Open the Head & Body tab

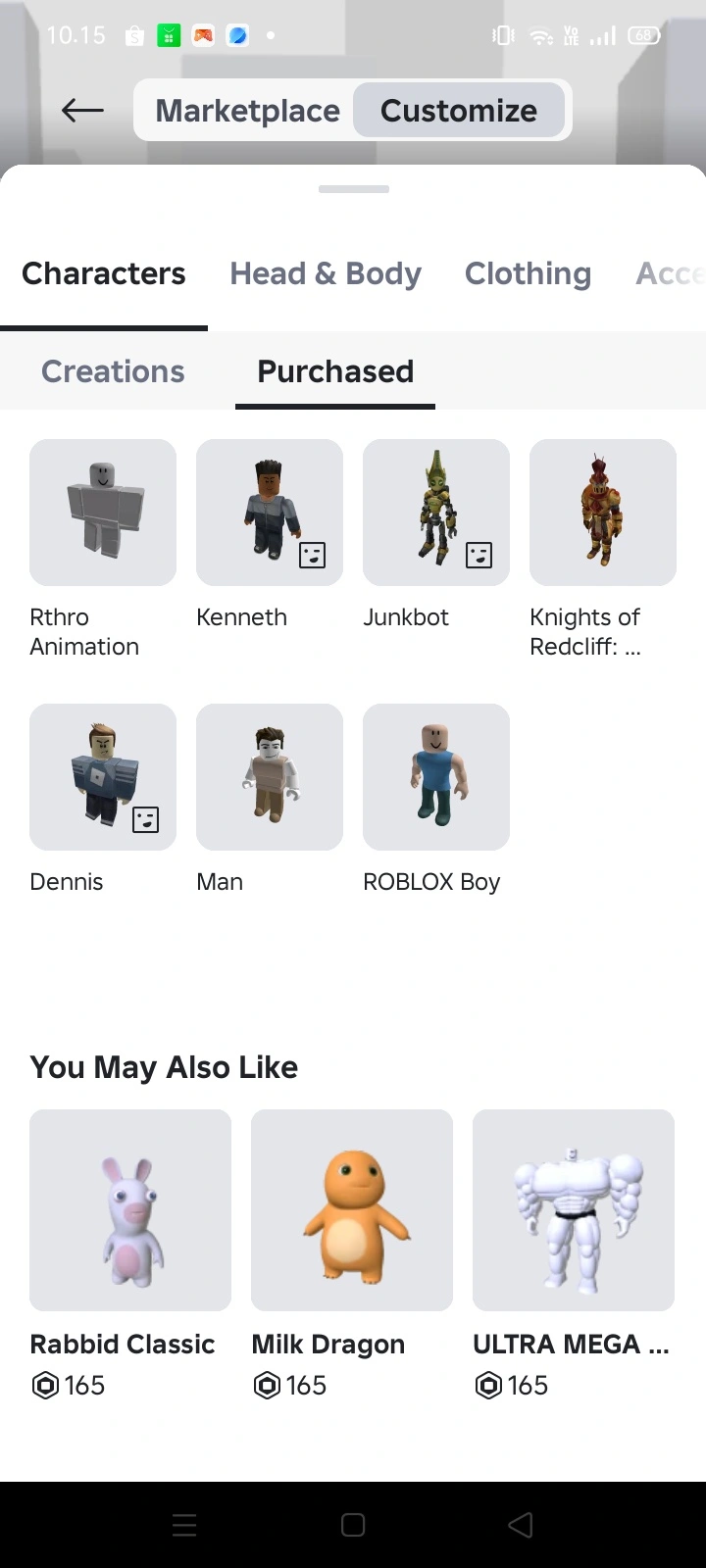[326, 273]
